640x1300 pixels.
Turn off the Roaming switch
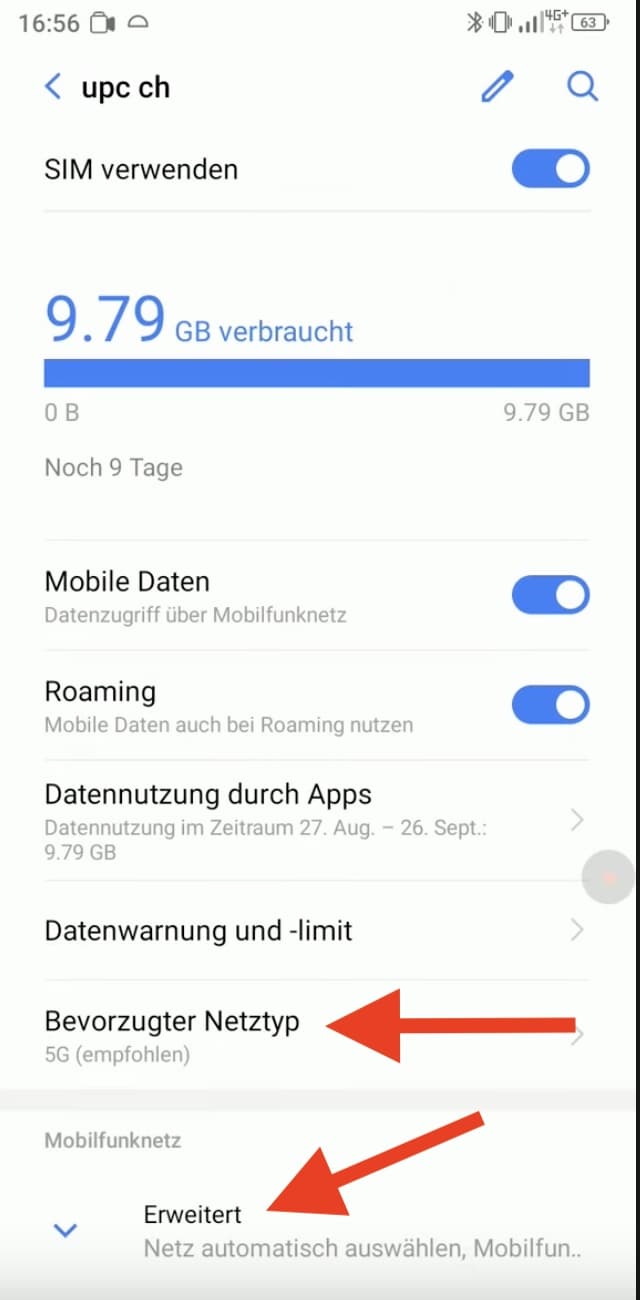coord(550,705)
